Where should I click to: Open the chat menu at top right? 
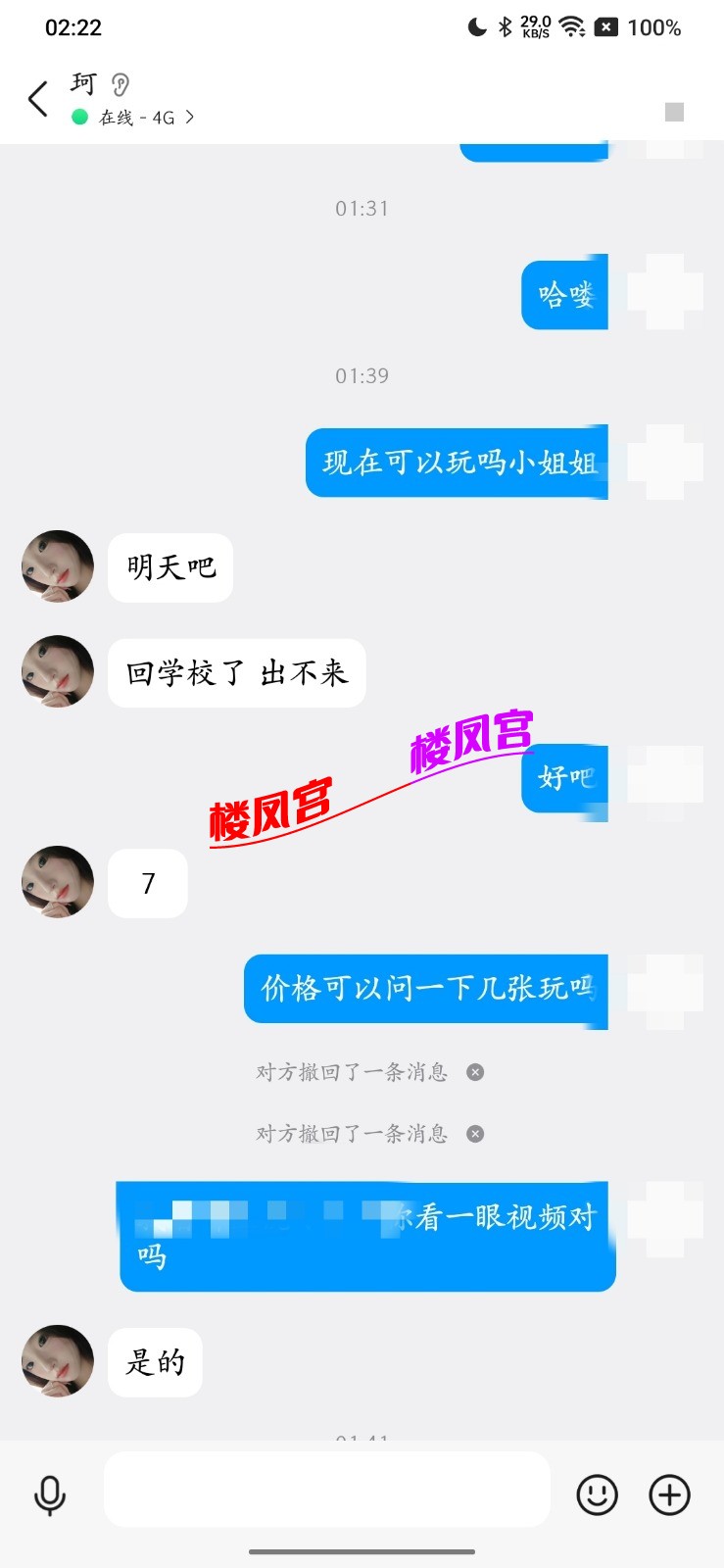pos(674,112)
